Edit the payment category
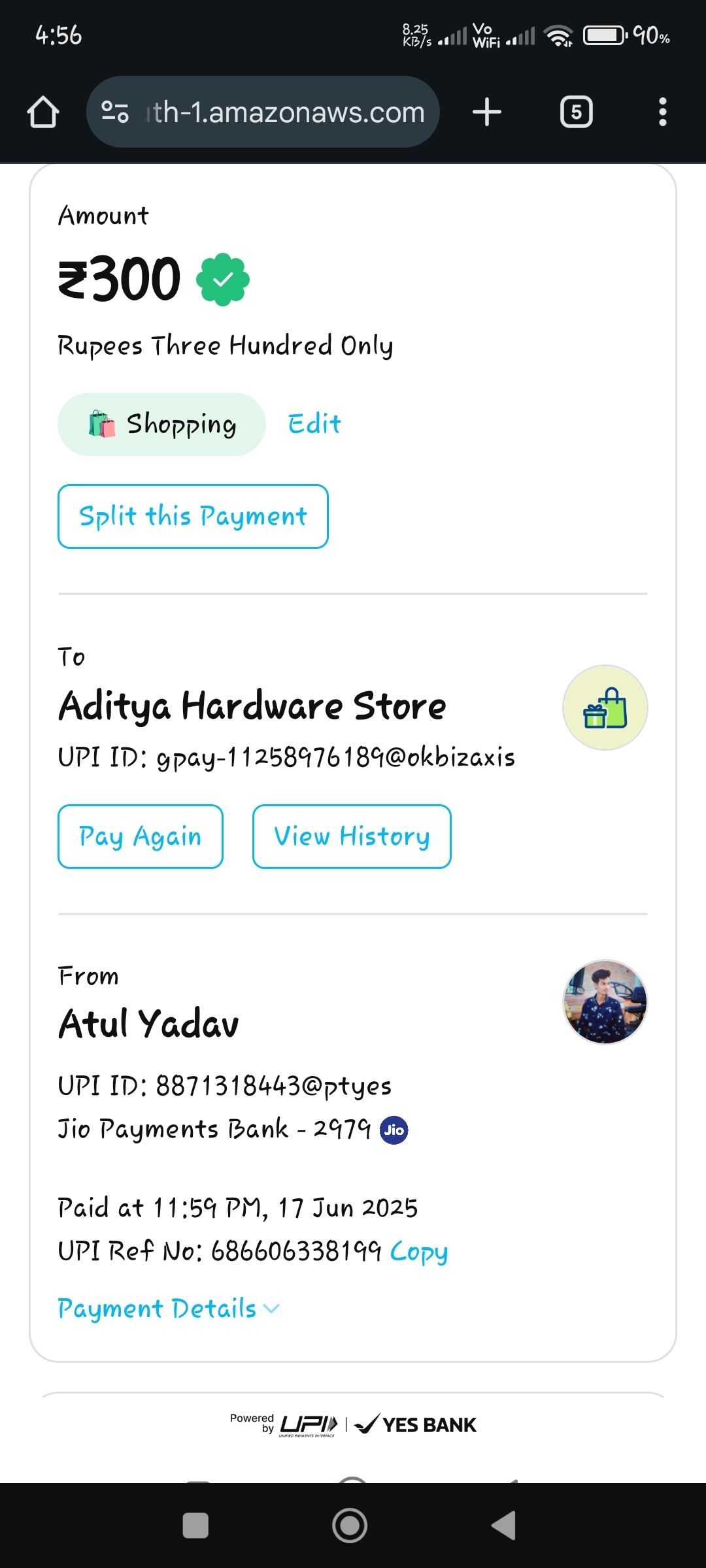Screen dimensions: 706x1568 pos(314,425)
